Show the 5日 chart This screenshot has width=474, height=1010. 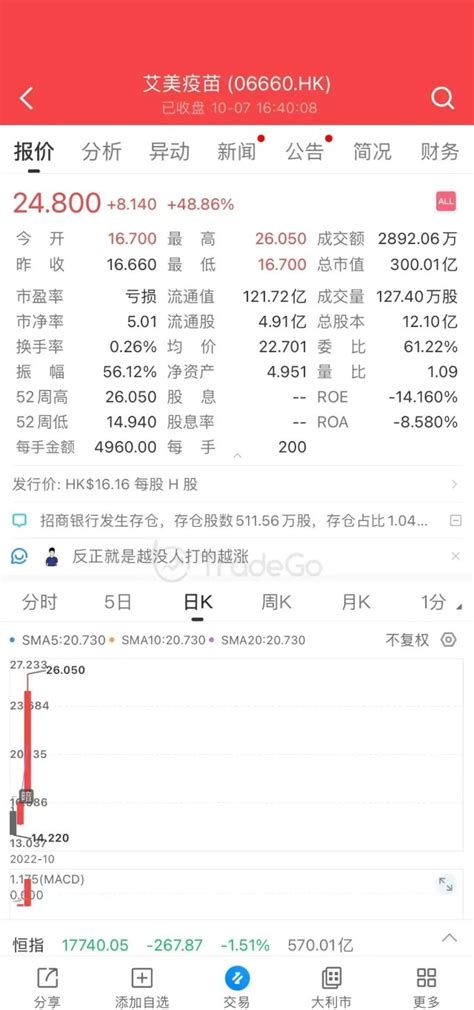point(118,602)
